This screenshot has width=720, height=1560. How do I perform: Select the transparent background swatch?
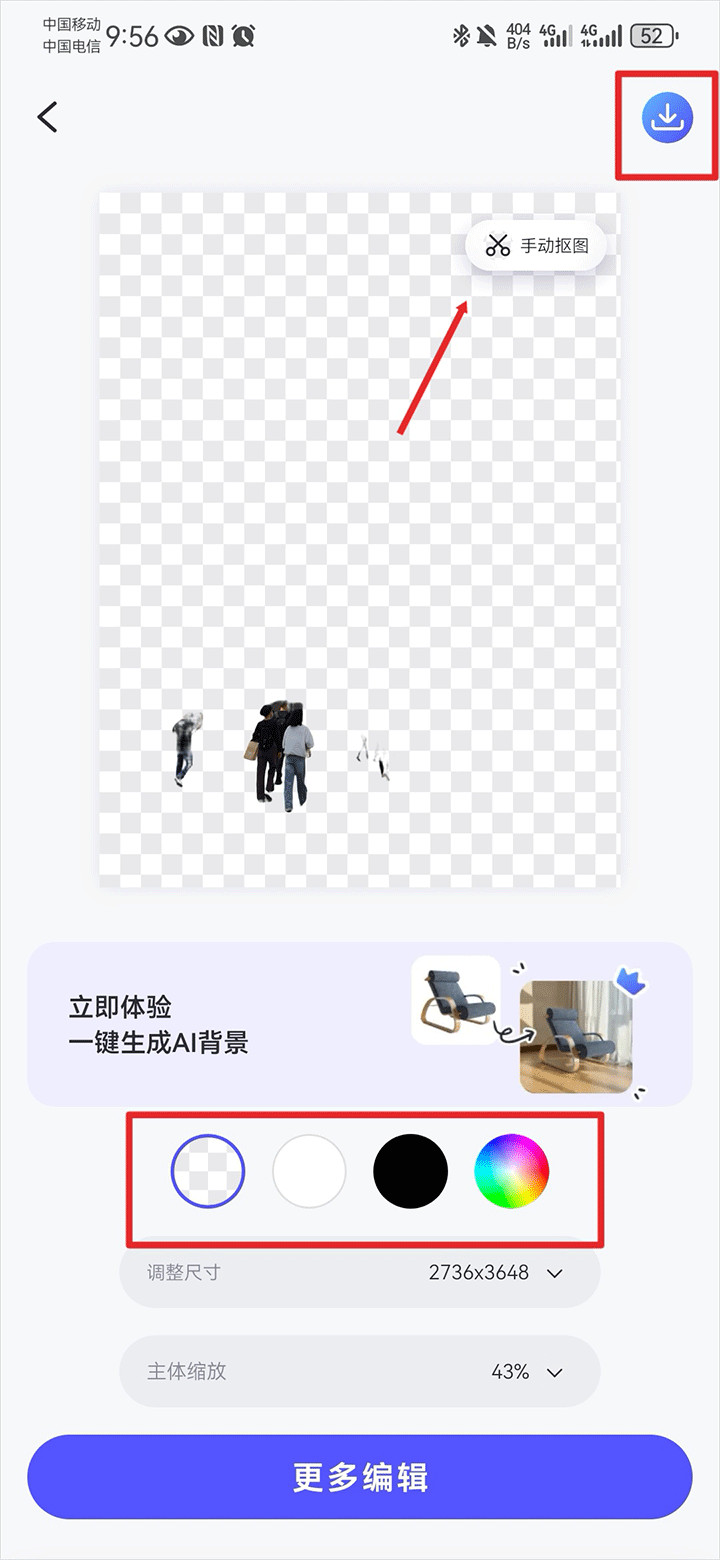click(x=208, y=1171)
